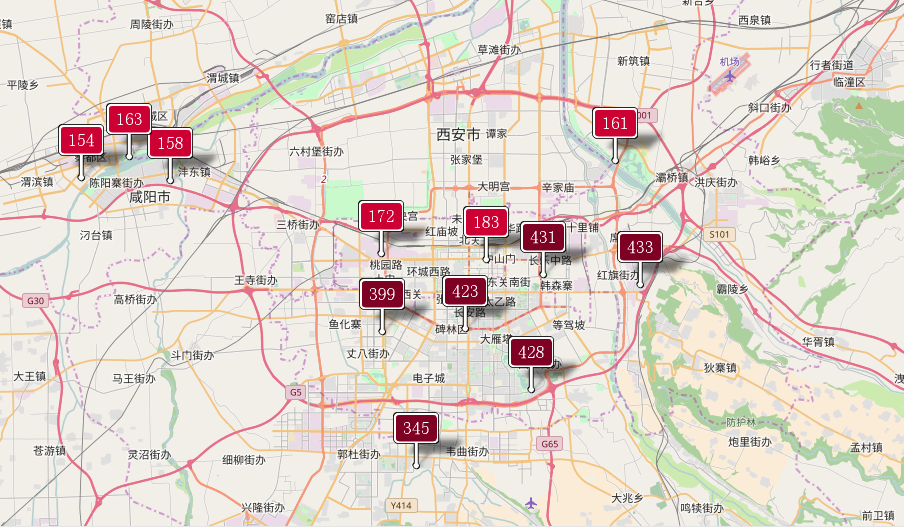The image size is (904, 527).
Task: Open the marker showing 154
Action: 81,141
